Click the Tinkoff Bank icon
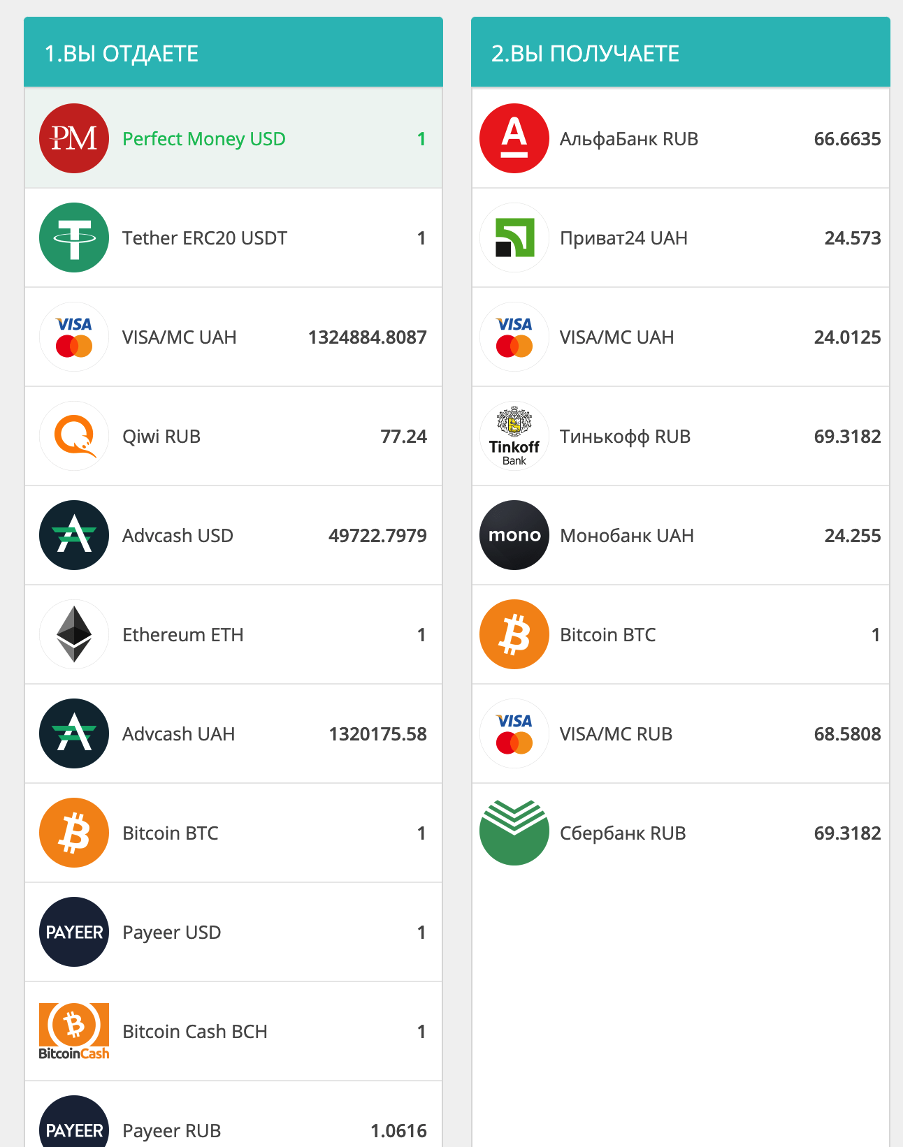The height and width of the screenshot is (1148, 904). tap(513, 436)
